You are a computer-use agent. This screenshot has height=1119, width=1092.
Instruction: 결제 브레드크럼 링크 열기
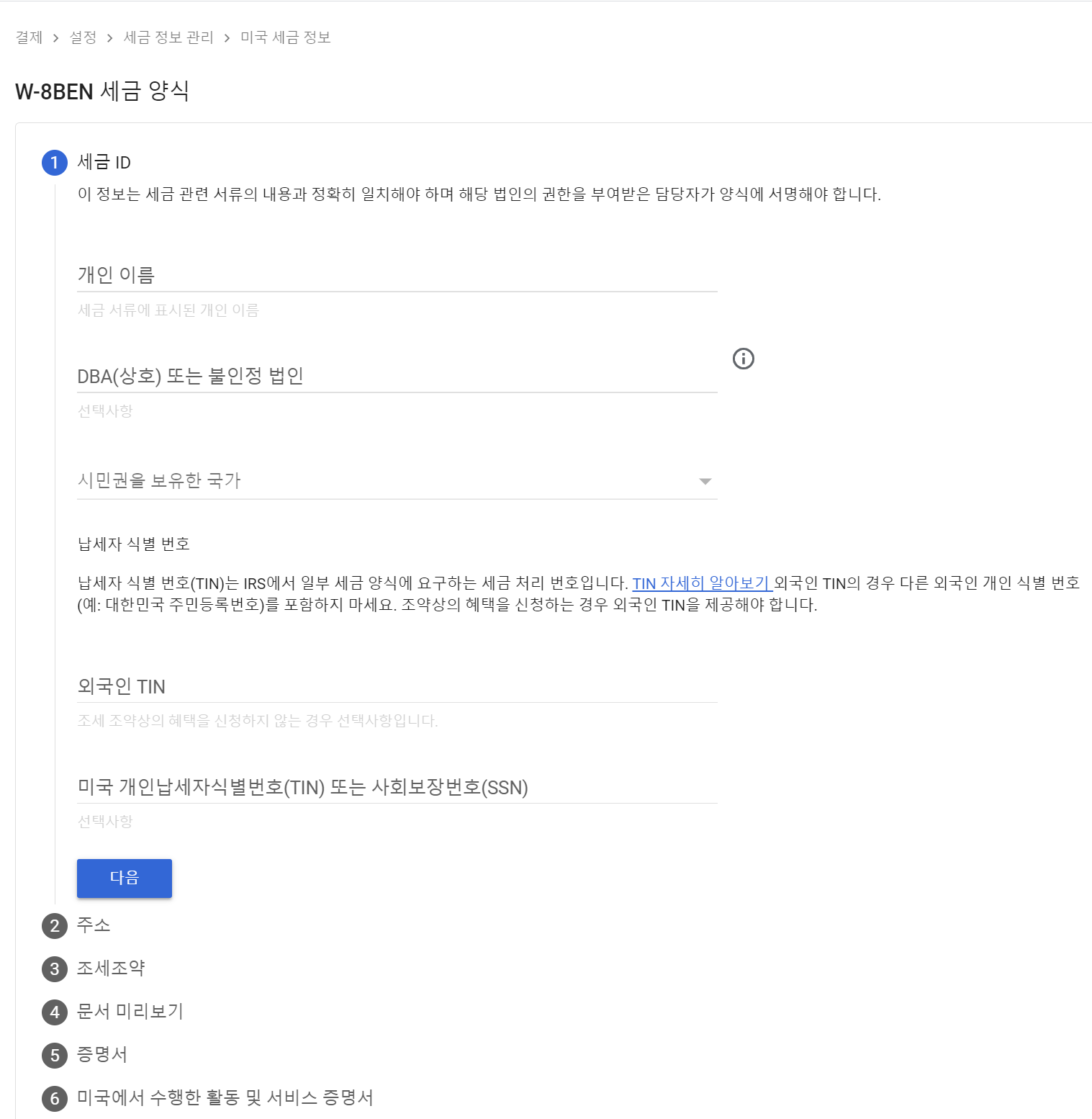point(29,37)
